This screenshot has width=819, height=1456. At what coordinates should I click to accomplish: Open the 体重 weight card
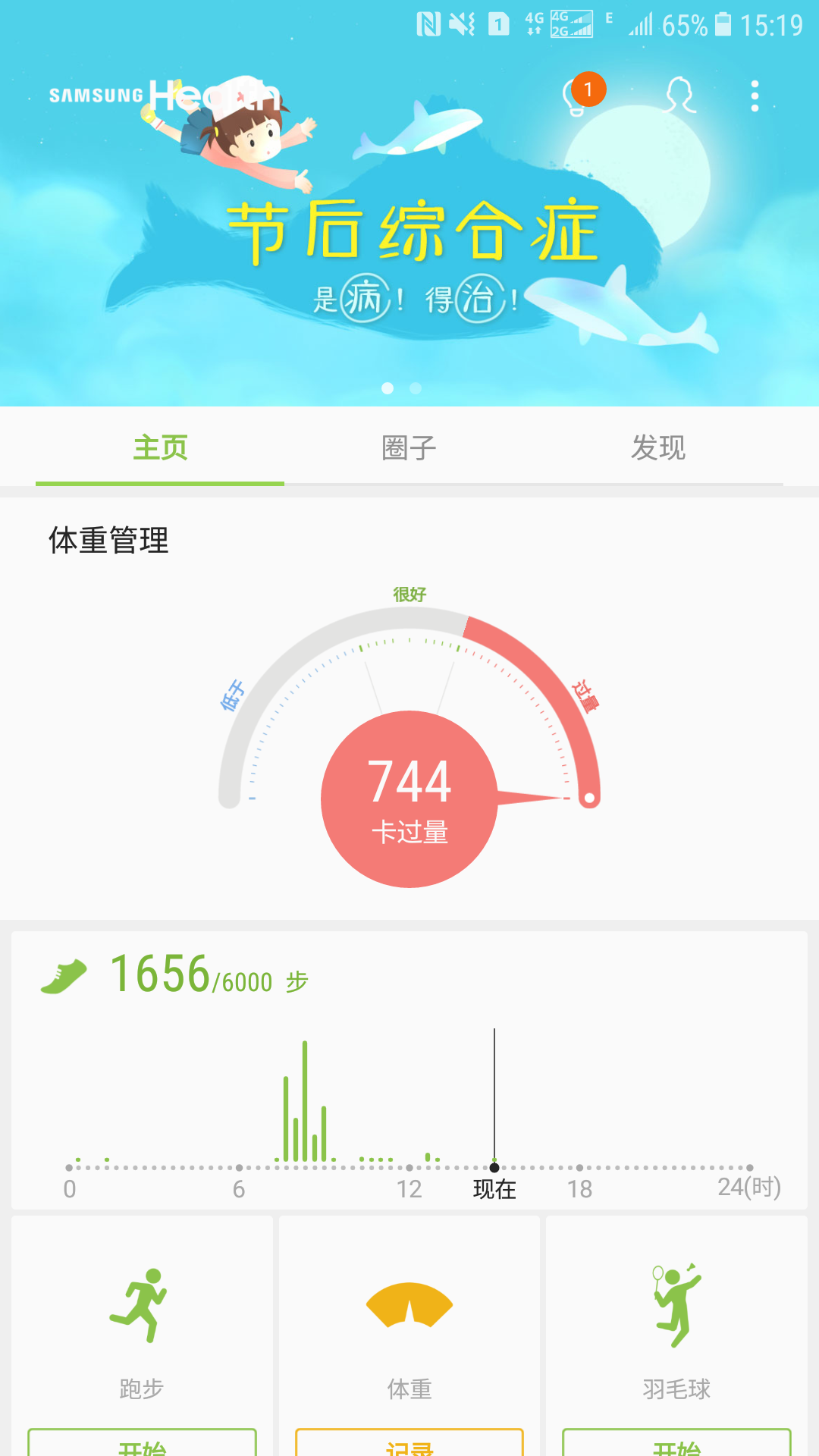(x=409, y=1319)
